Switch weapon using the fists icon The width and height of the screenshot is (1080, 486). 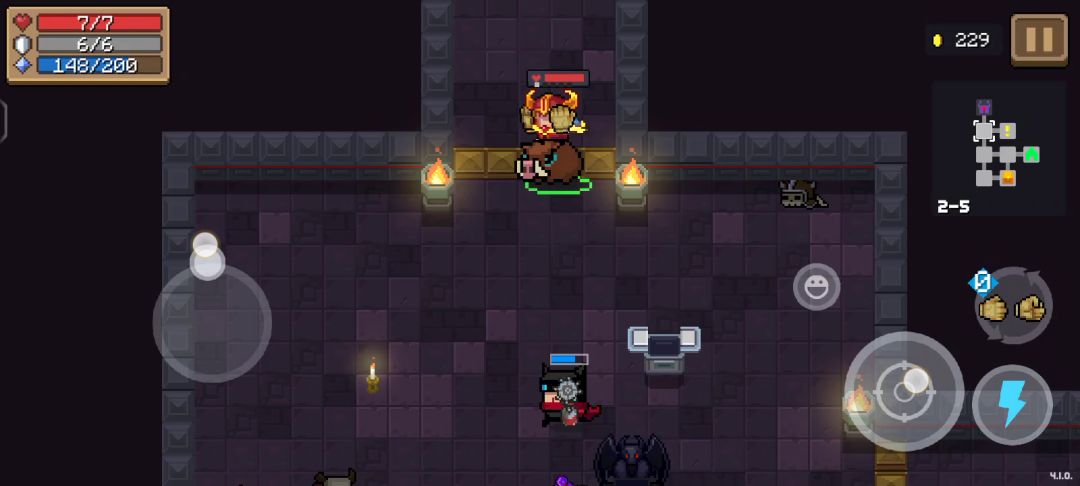pyautogui.click(x=1012, y=308)
